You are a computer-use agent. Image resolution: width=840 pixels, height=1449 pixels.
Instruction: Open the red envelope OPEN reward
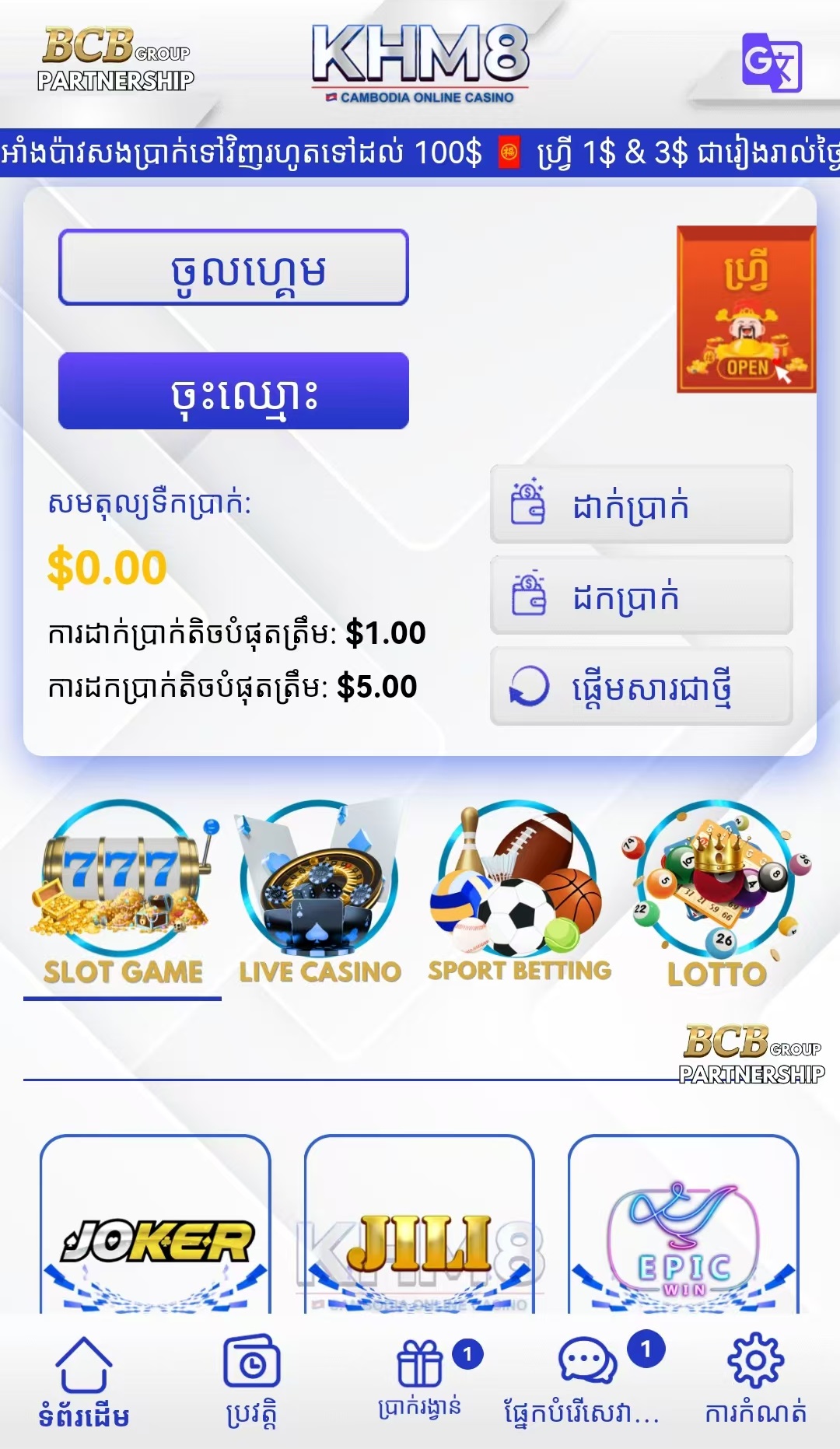745,310
